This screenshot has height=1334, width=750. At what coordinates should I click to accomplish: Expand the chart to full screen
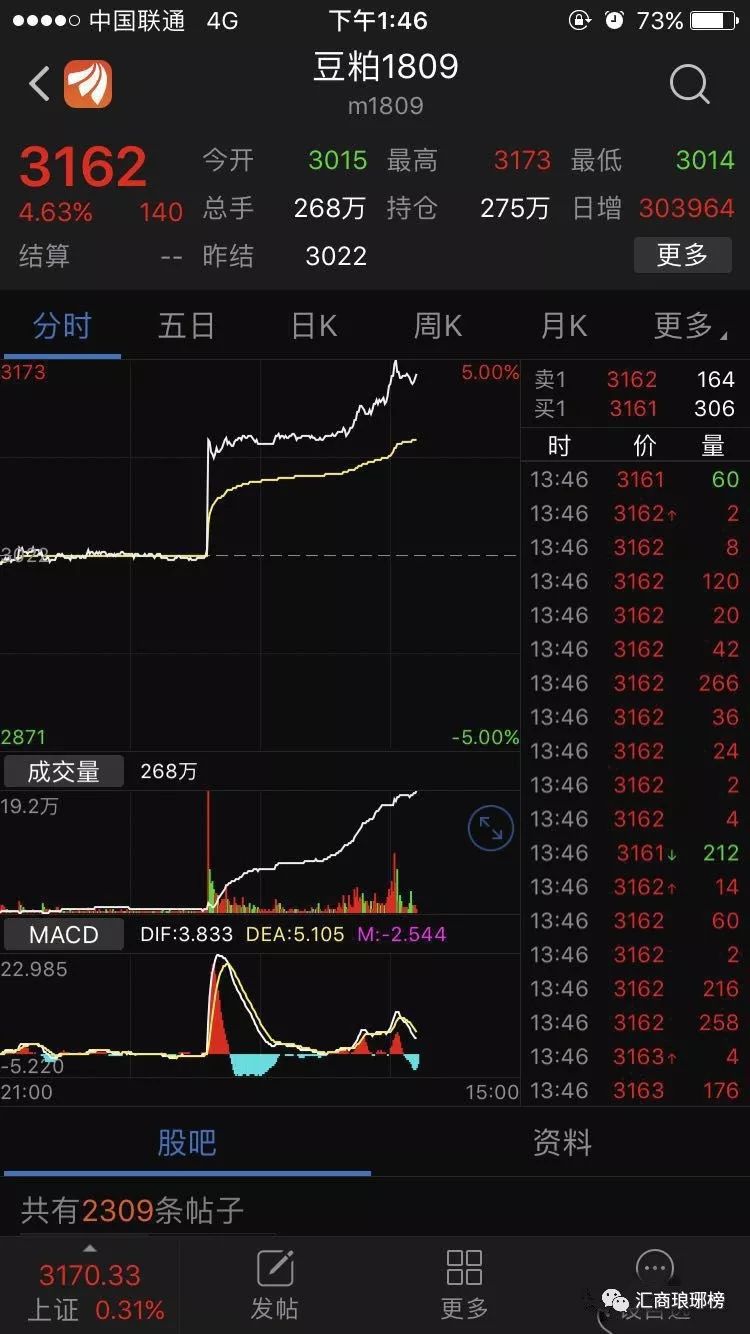[x=491, y=828]
